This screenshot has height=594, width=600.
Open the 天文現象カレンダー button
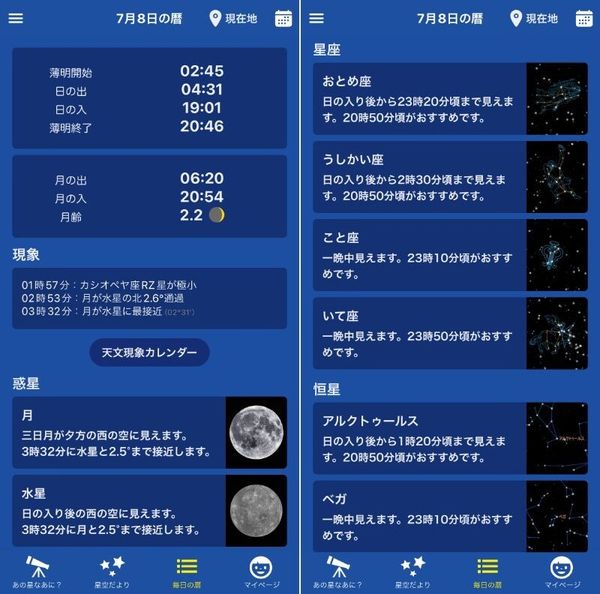pos(149,352)
